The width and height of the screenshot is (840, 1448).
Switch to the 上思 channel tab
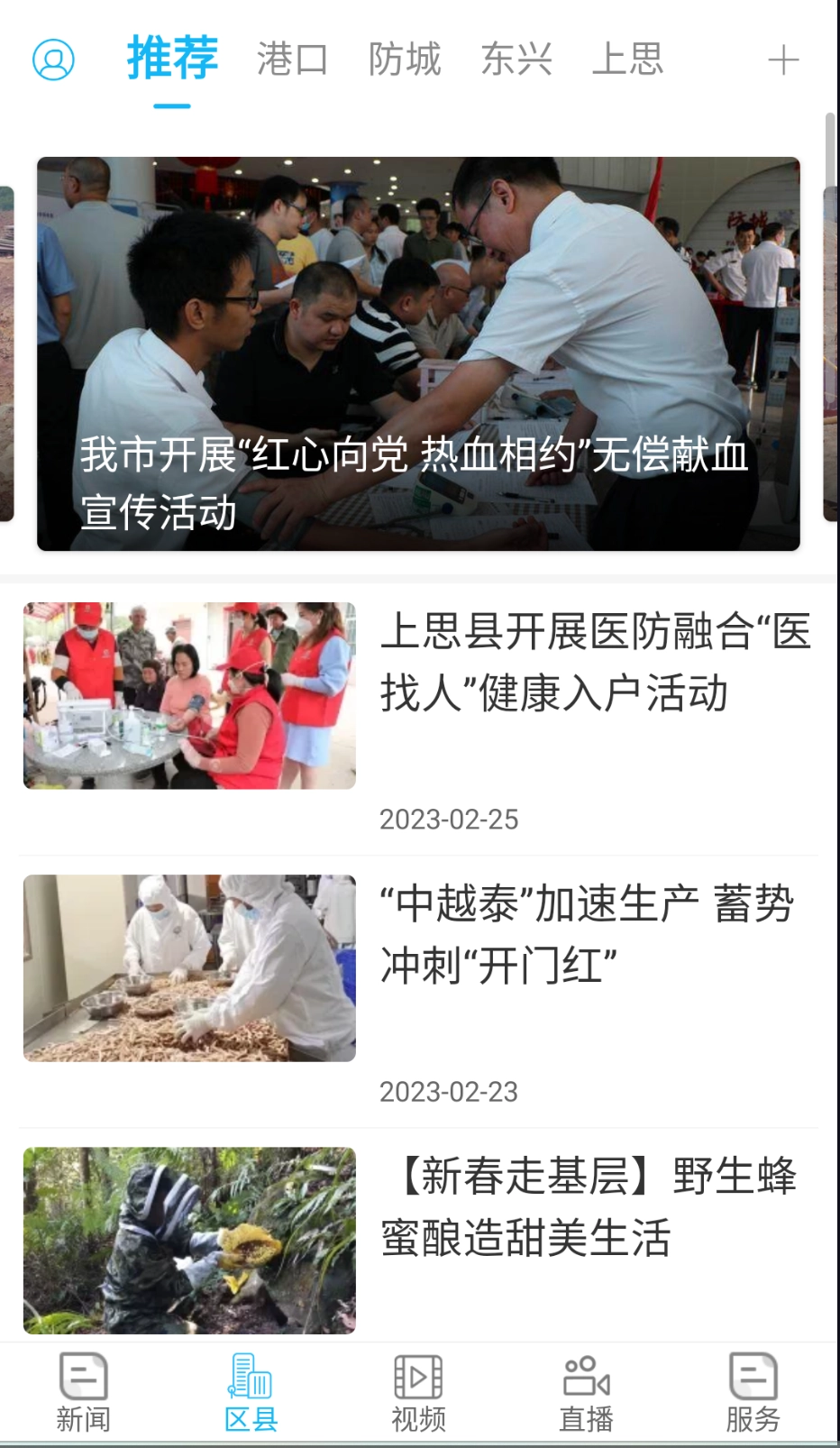[x=628, y=60]
